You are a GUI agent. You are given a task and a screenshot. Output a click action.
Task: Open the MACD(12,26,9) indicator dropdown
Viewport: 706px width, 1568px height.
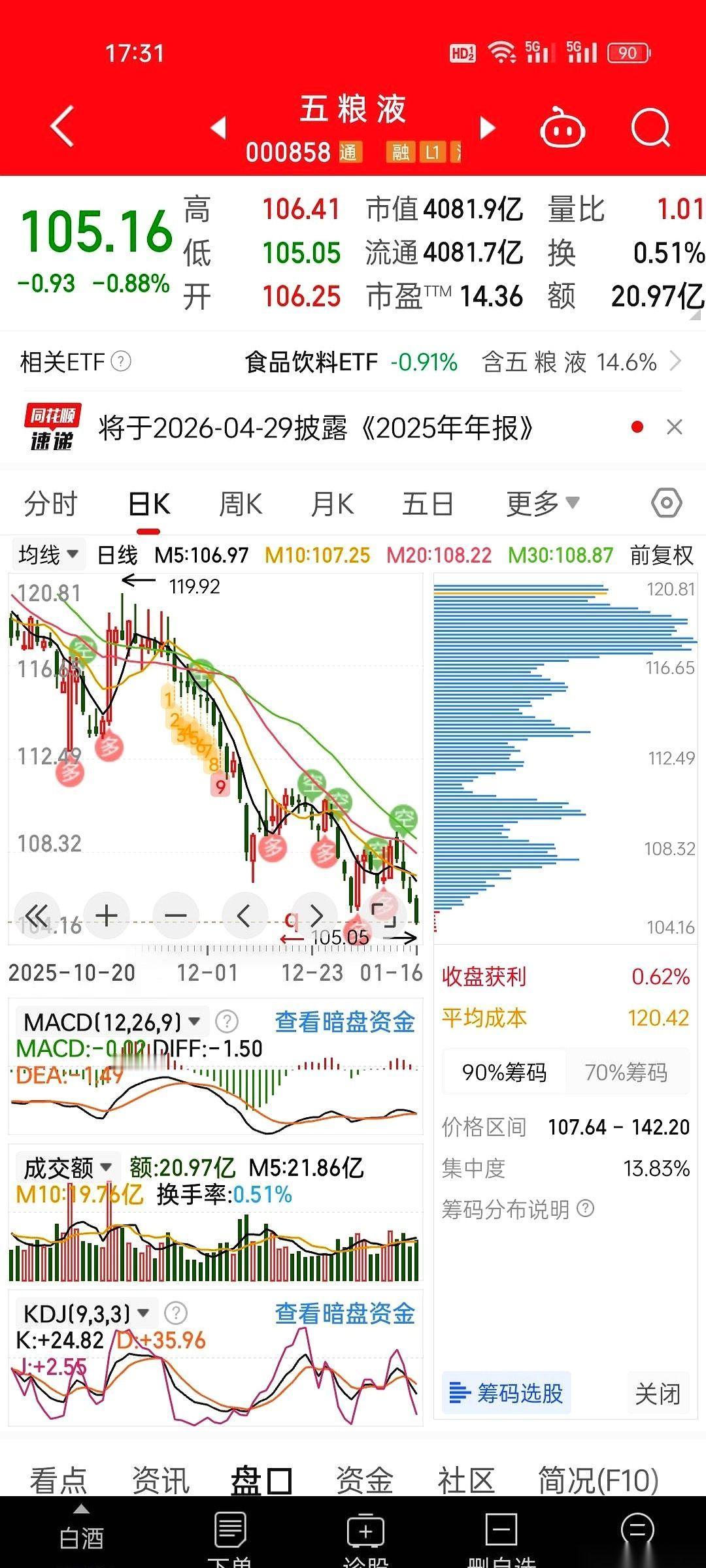coord(105,1021)
